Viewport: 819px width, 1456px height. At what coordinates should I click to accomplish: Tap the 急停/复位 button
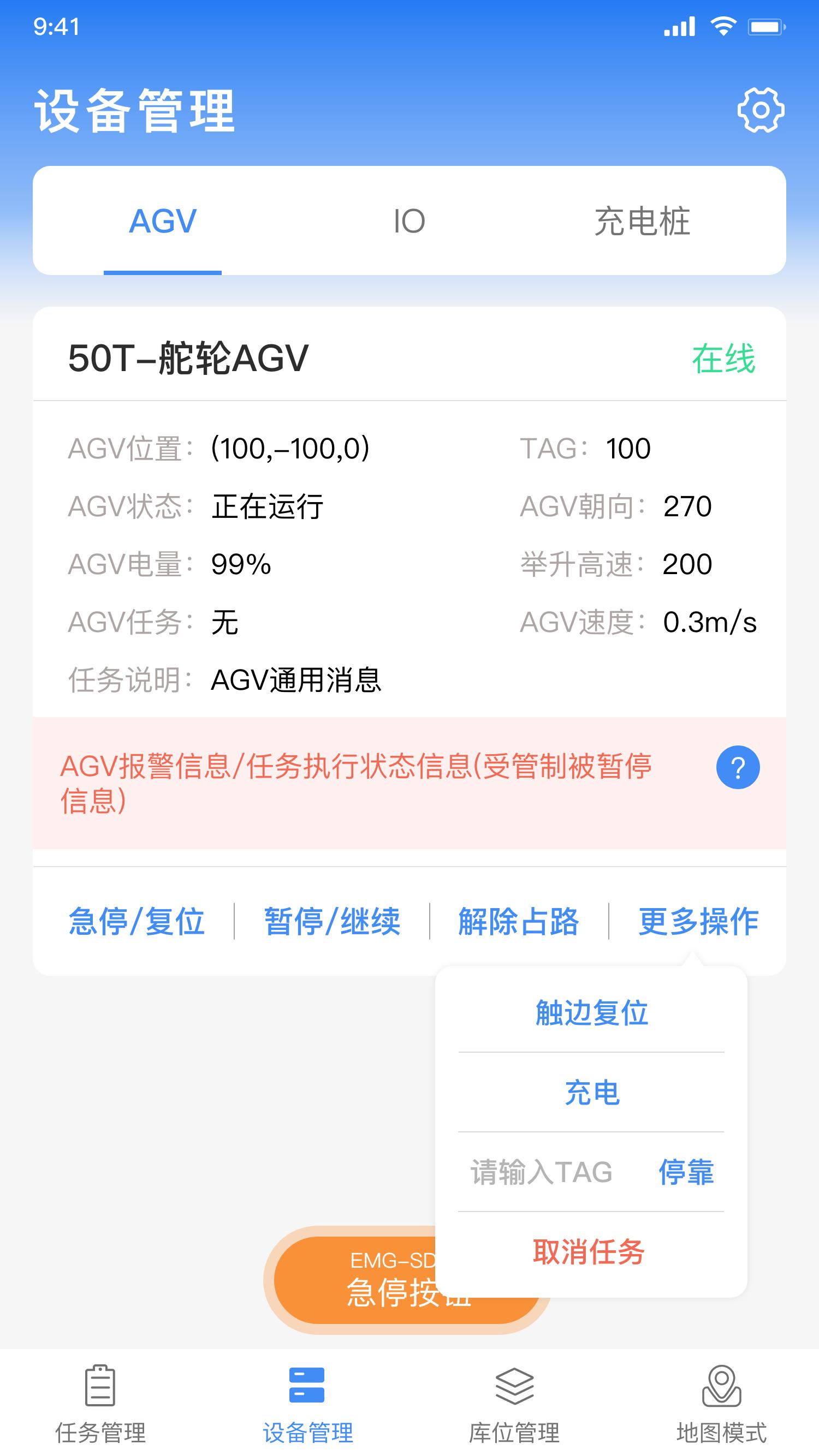click(x=136, y=921)
